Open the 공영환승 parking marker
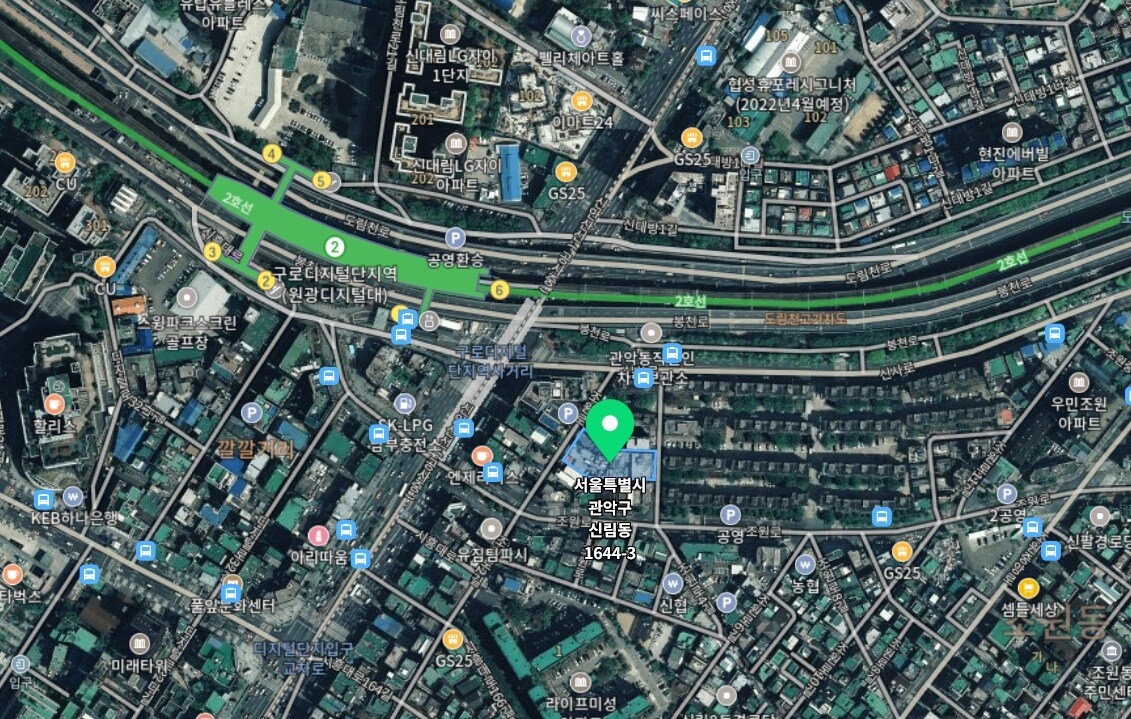Image resolution: width=1131 pixels, height=719 pixels. click(x=455, y=238)
